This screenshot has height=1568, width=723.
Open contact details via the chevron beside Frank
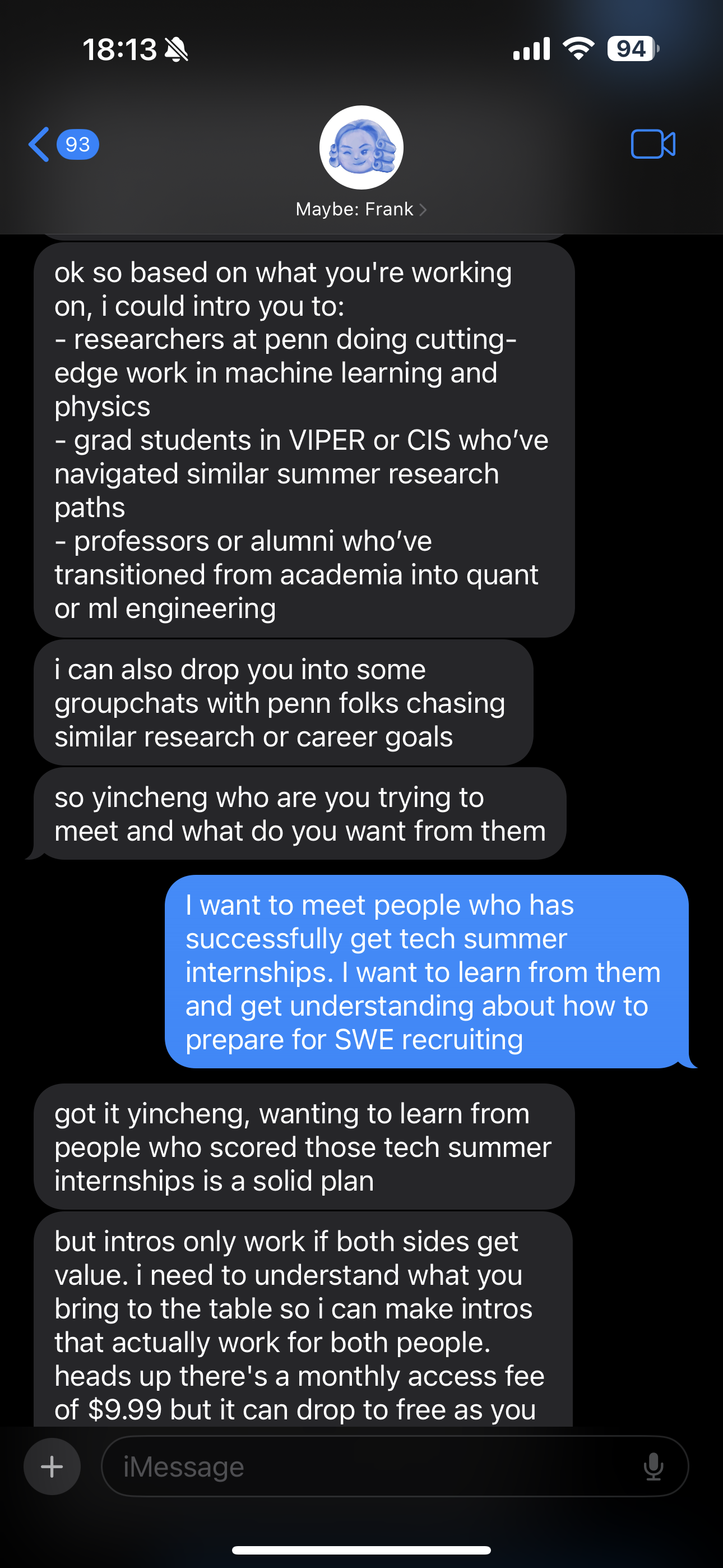click(424, 209)
